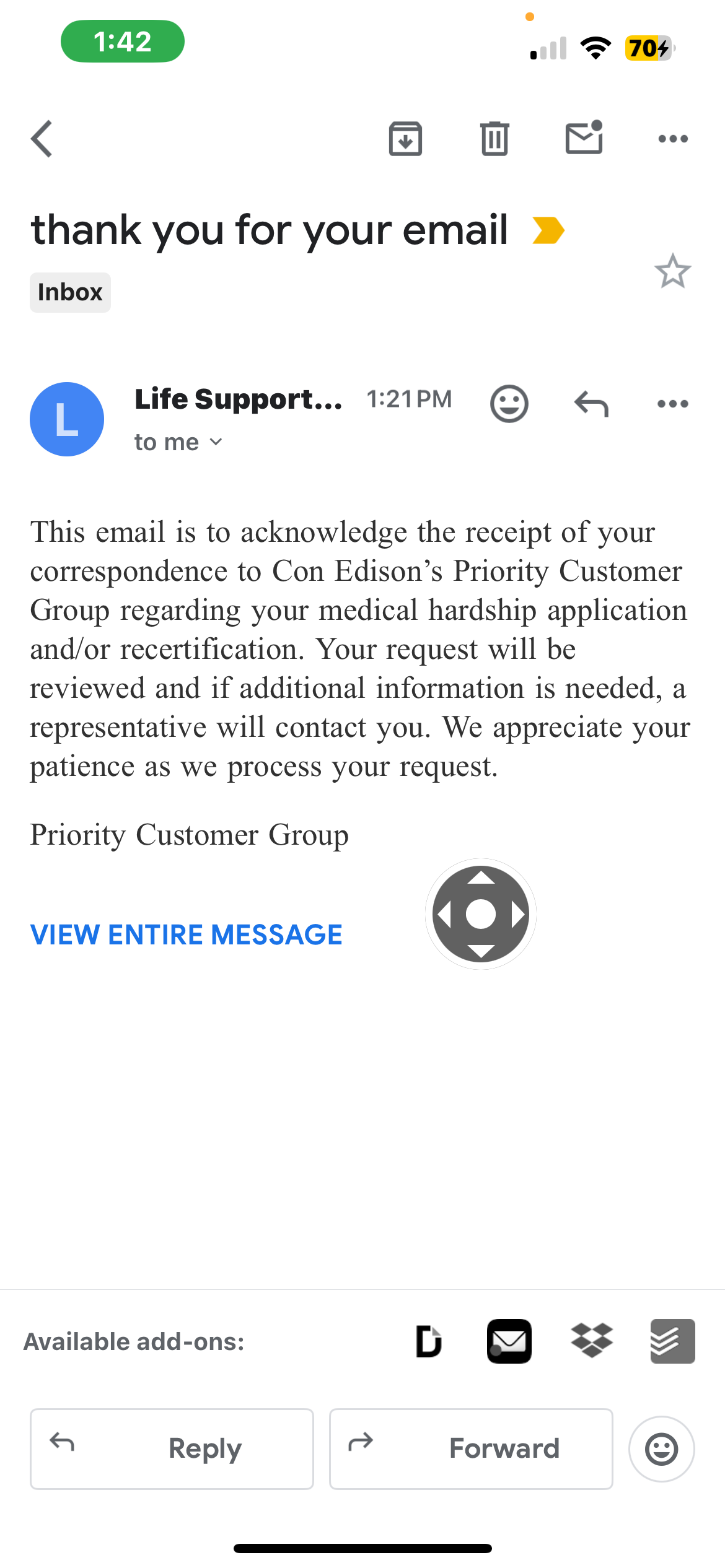Star the "thank you for your email" conversation
The width and height of the screenshot is (725, 1568).
point(672,271)
